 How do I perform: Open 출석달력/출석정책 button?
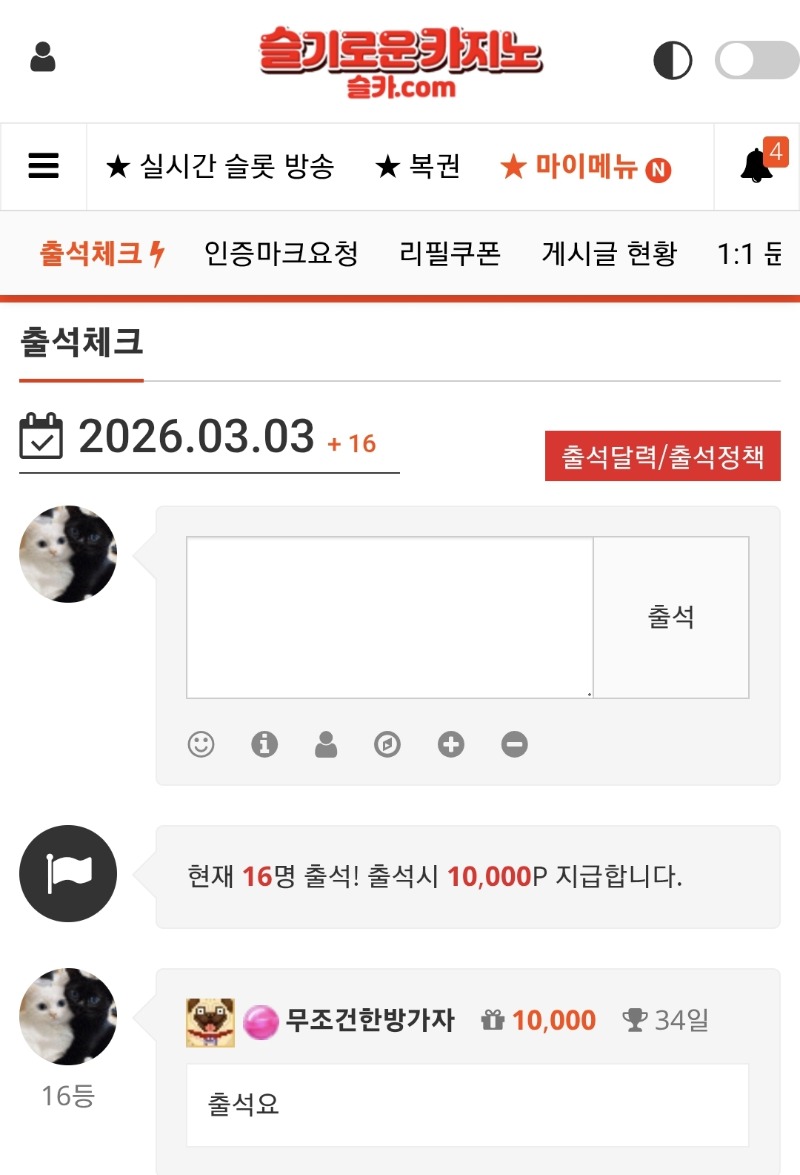pos(662,457)
